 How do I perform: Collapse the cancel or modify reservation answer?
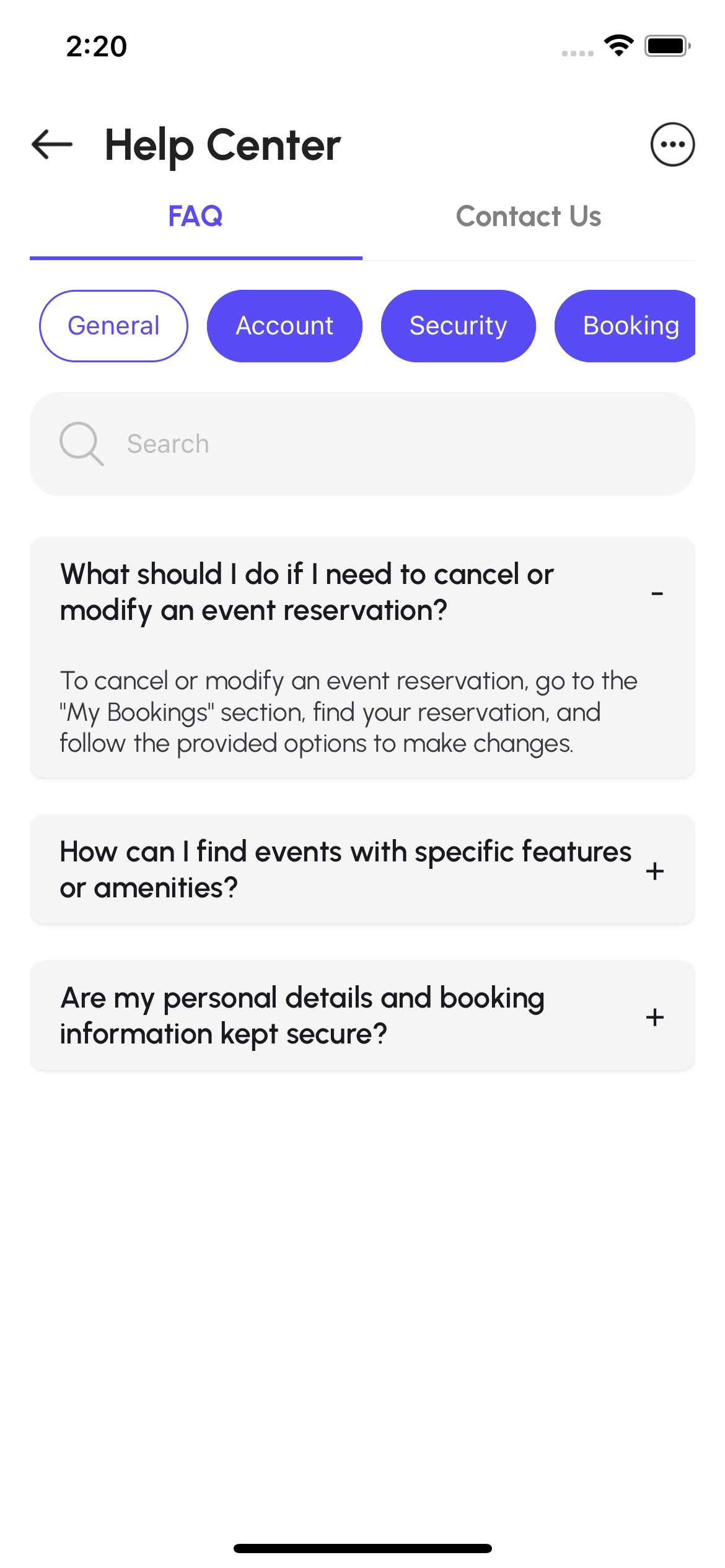tap(657, 593)
